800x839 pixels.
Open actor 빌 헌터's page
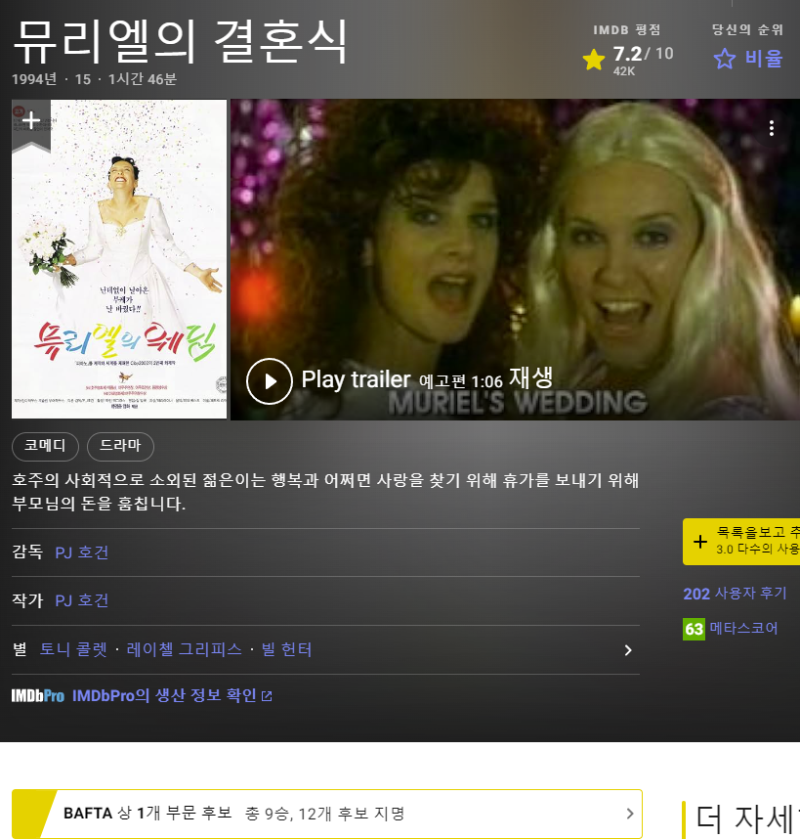[287, 649]
